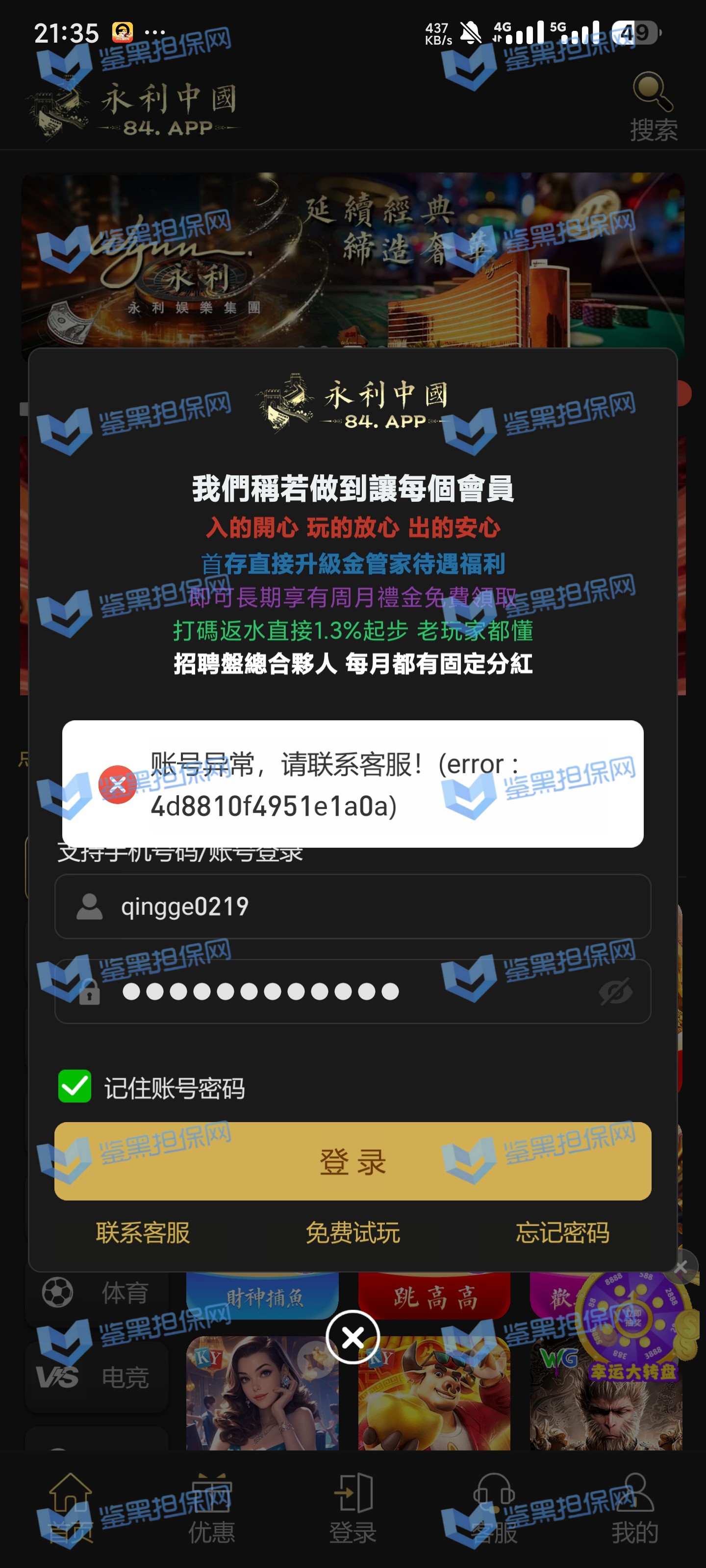Uncheck 记住账号密码 checkbox
This screenshot has height=1568, width=706.
75,1086
